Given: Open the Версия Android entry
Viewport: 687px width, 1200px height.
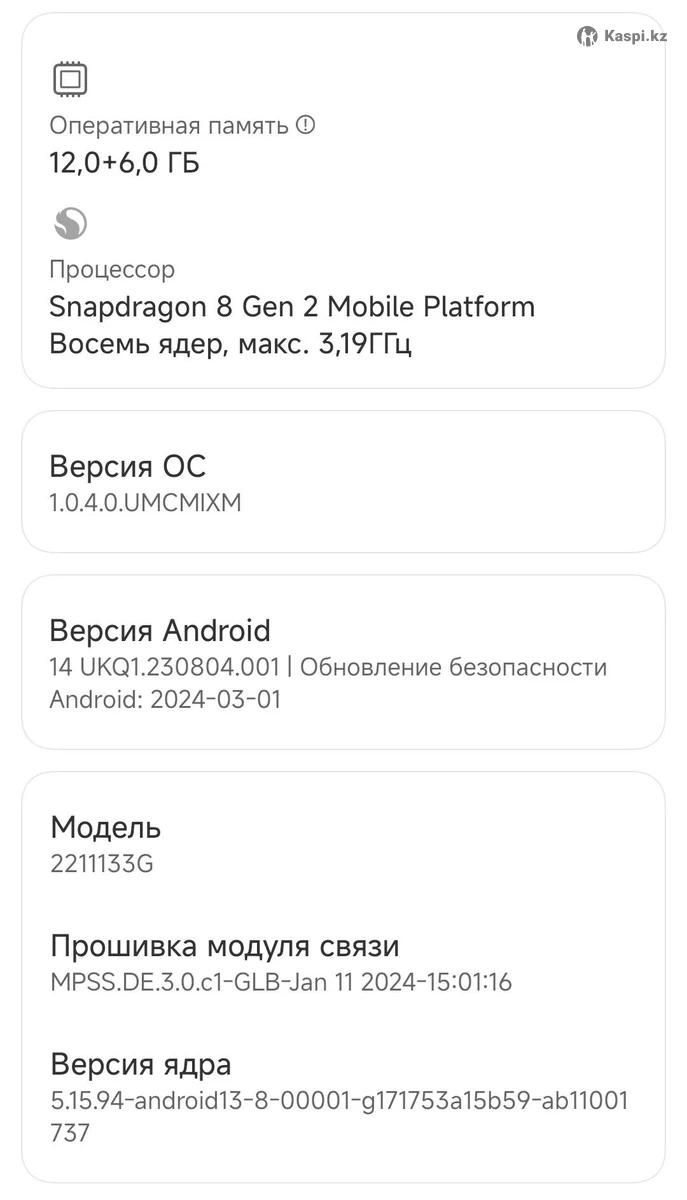Looking at the screenshot, I should point(343,663).
